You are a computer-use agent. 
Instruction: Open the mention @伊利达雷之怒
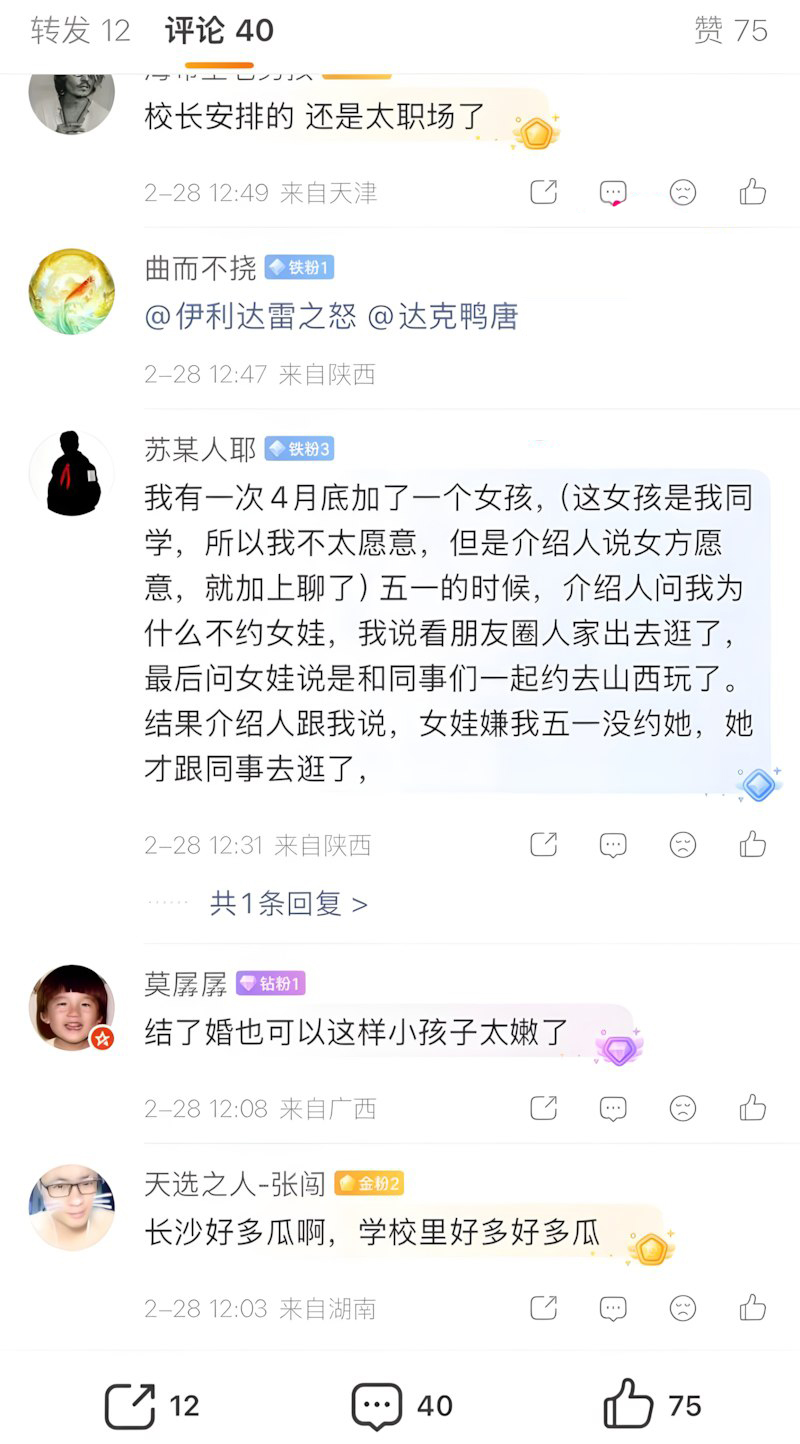[x=250, y=317]
